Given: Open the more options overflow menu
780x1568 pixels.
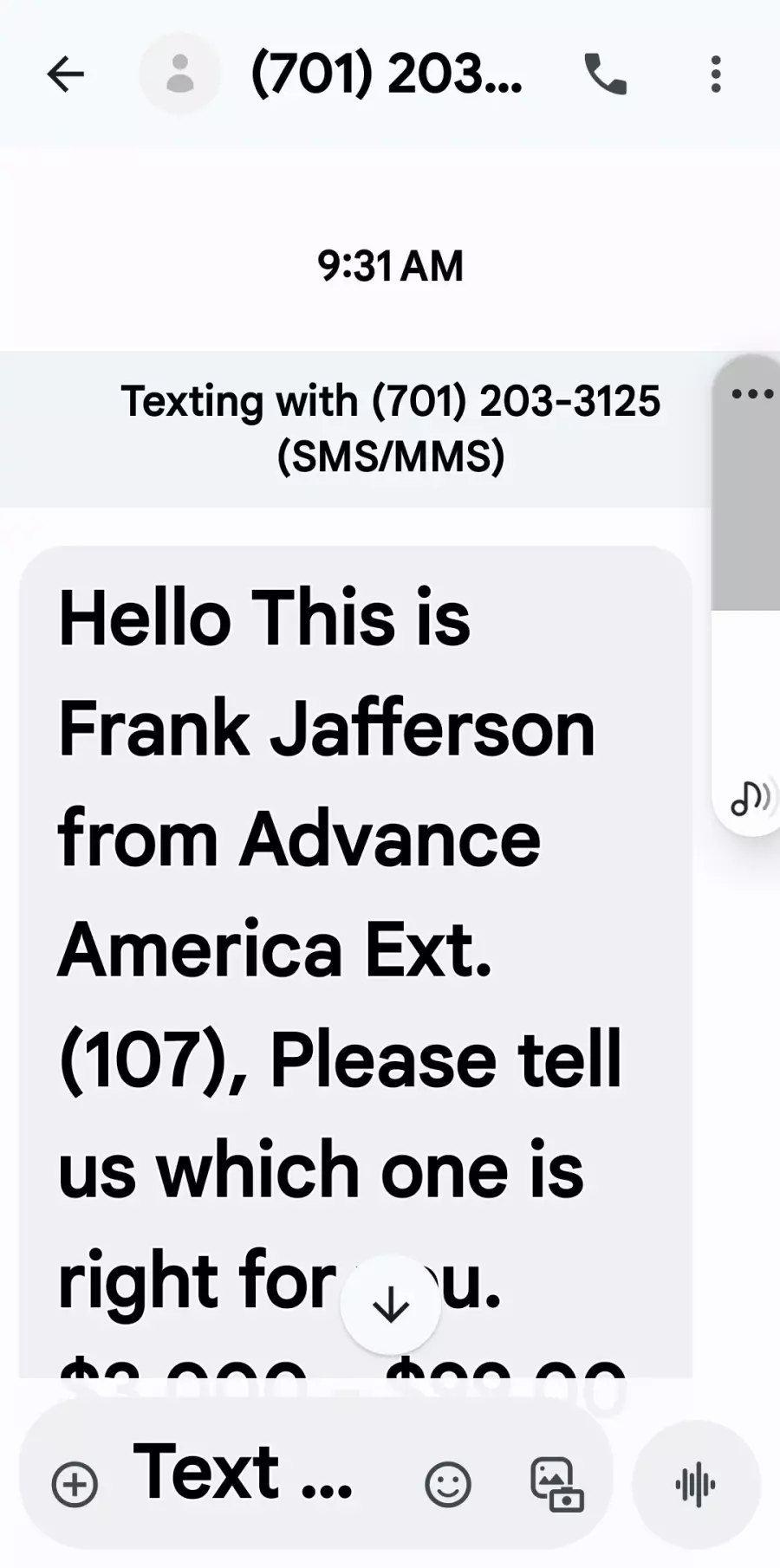Looking at the screenshot, I should (x=716, y=75).
